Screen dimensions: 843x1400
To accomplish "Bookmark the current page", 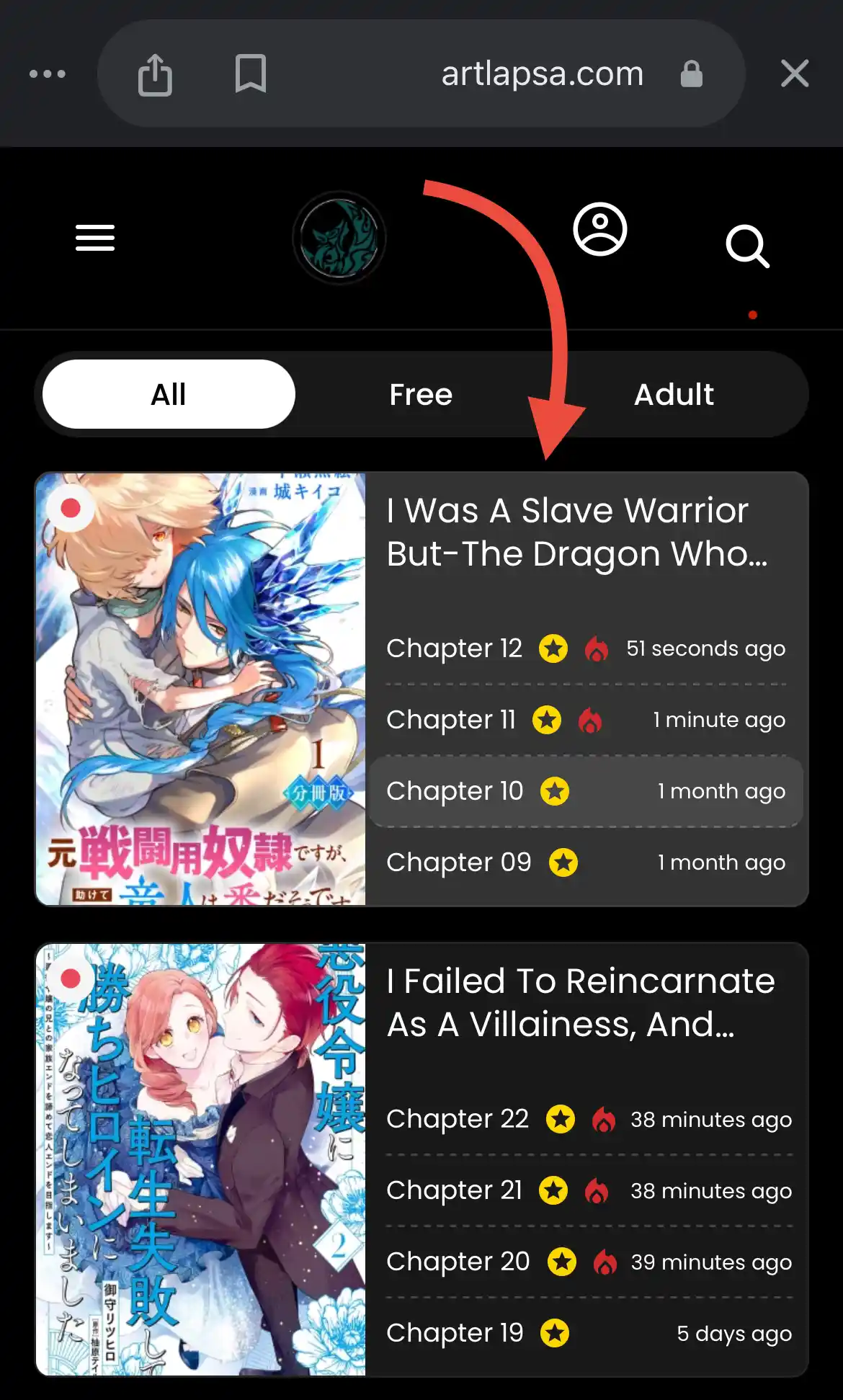I will point(251,73).
